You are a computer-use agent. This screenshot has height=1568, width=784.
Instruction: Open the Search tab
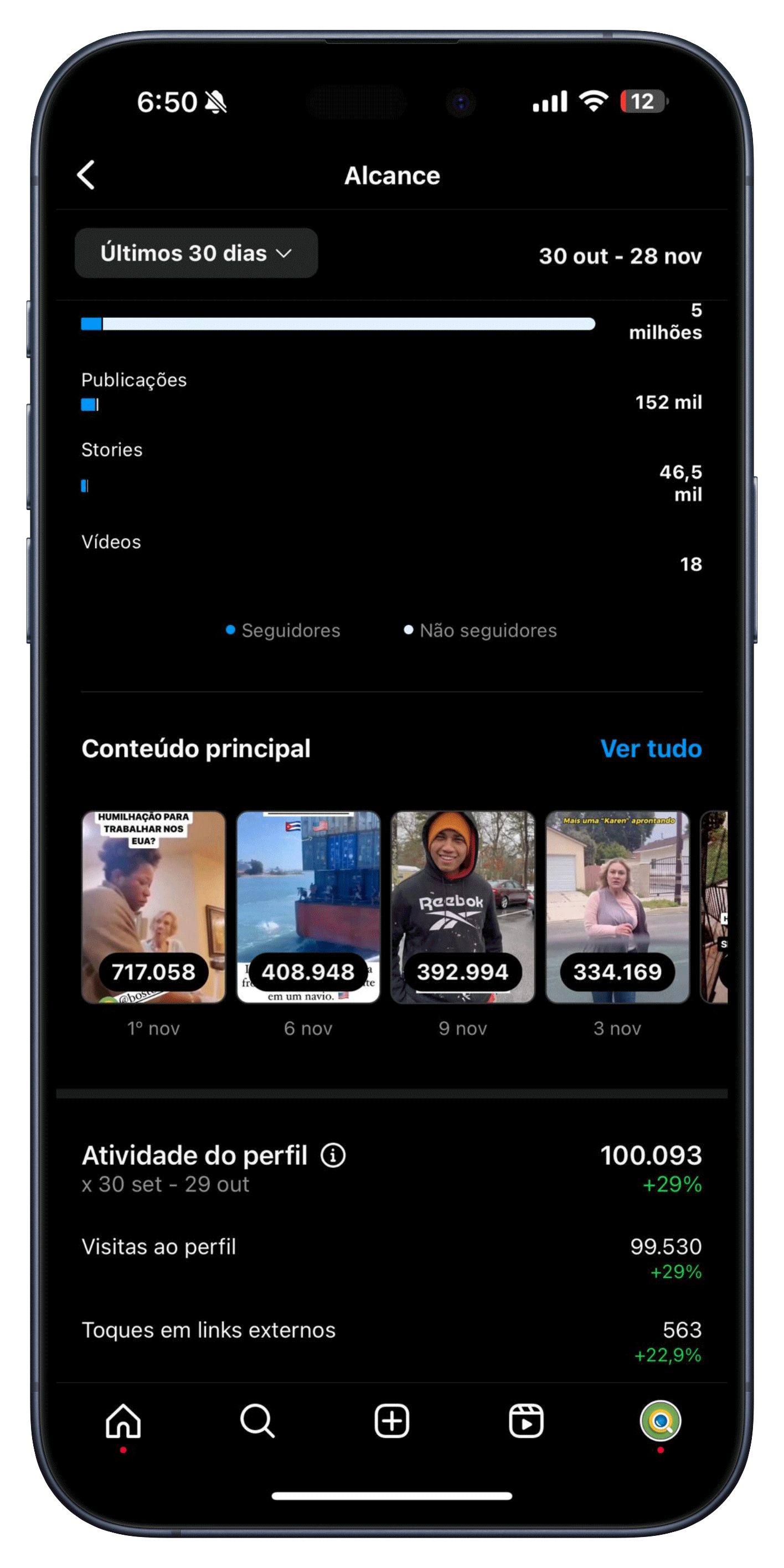click(x=257, y=1421)
